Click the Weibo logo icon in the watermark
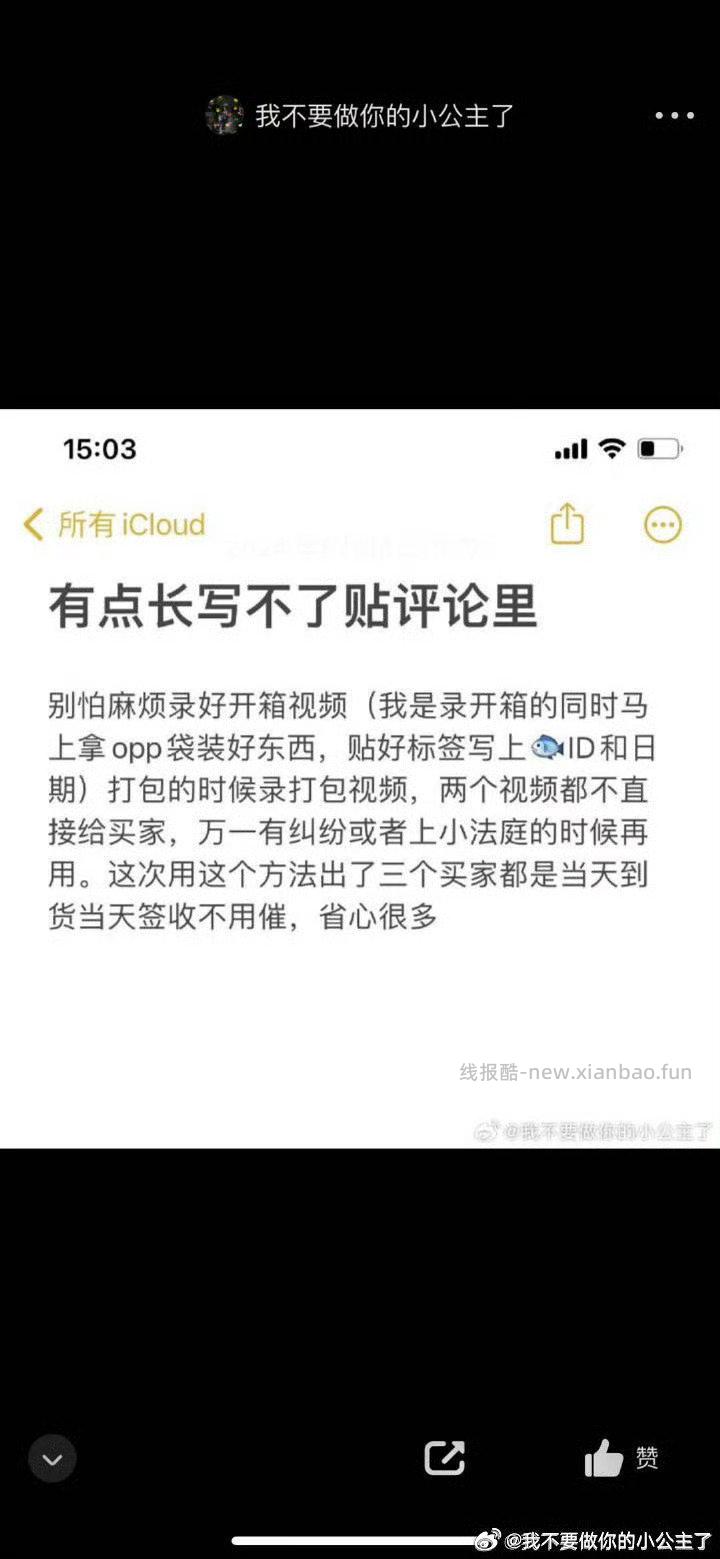 click(488, 1539)
